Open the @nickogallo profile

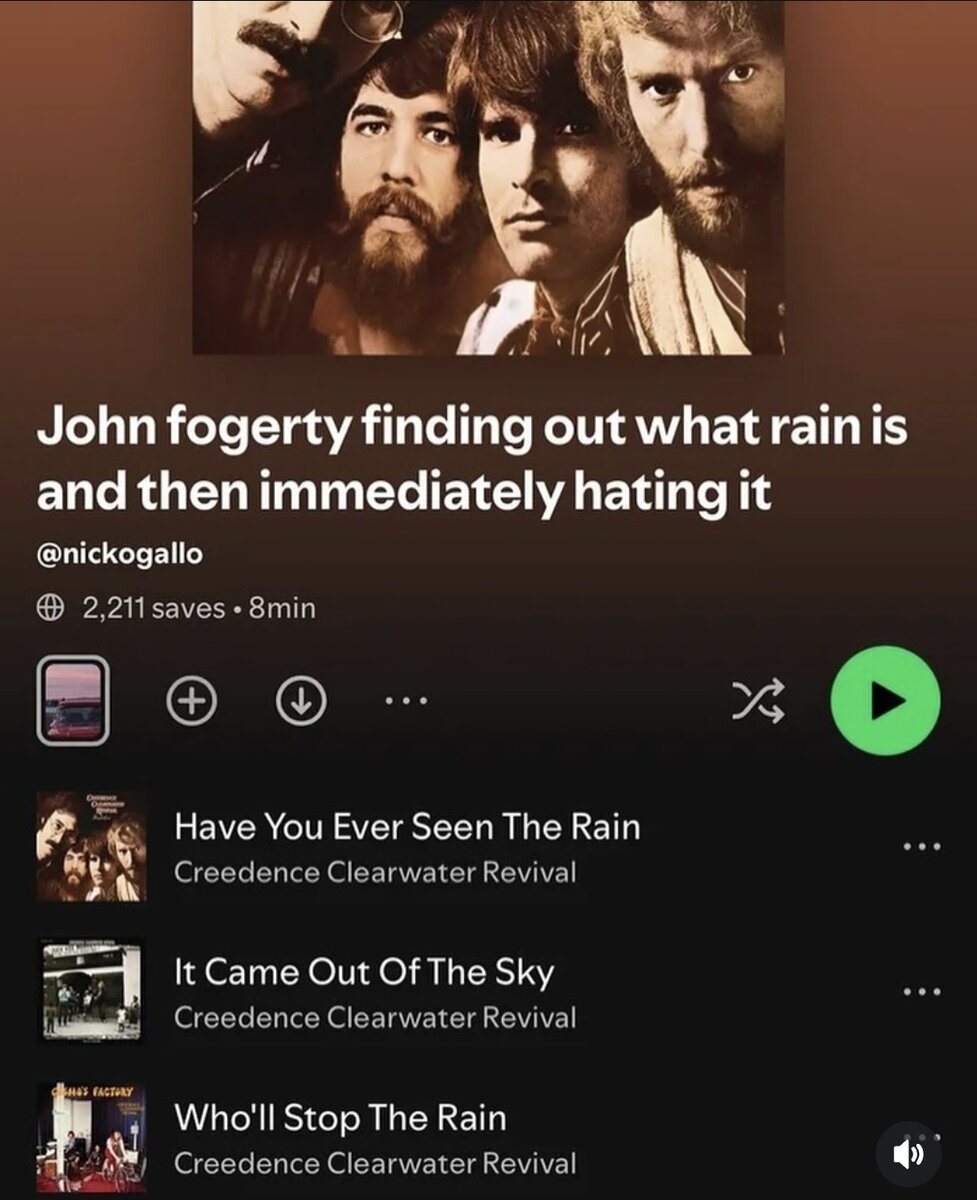(x=119, y=553)
